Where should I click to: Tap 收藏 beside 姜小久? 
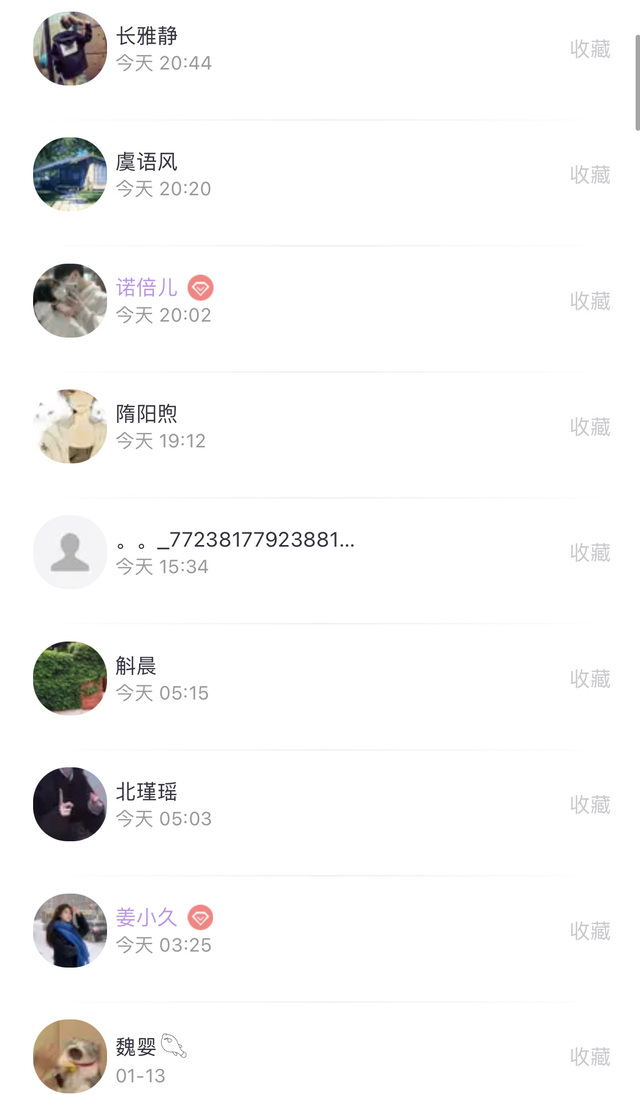click(590, 931)
